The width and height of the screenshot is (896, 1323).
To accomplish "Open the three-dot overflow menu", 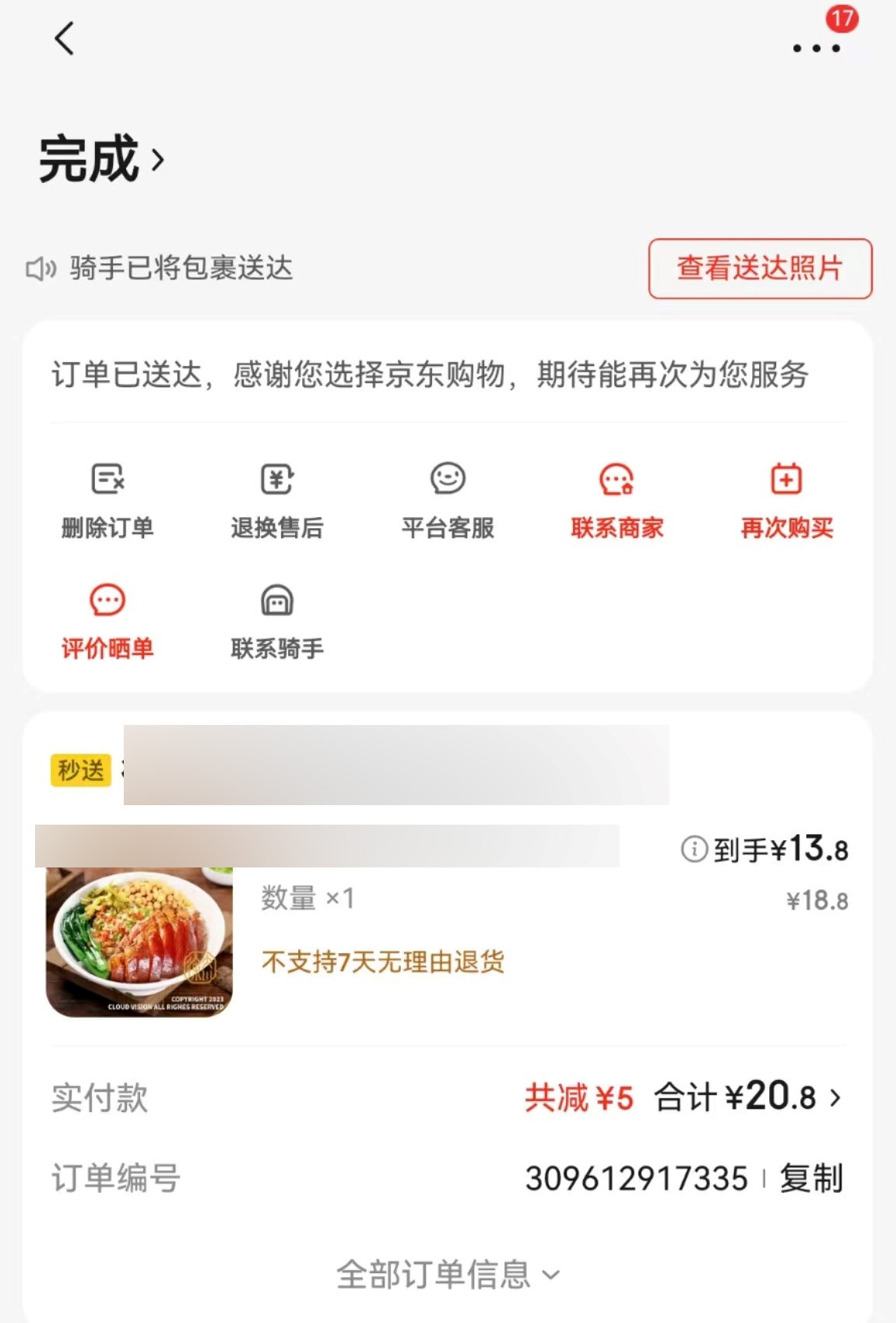I will click(816, 48).
